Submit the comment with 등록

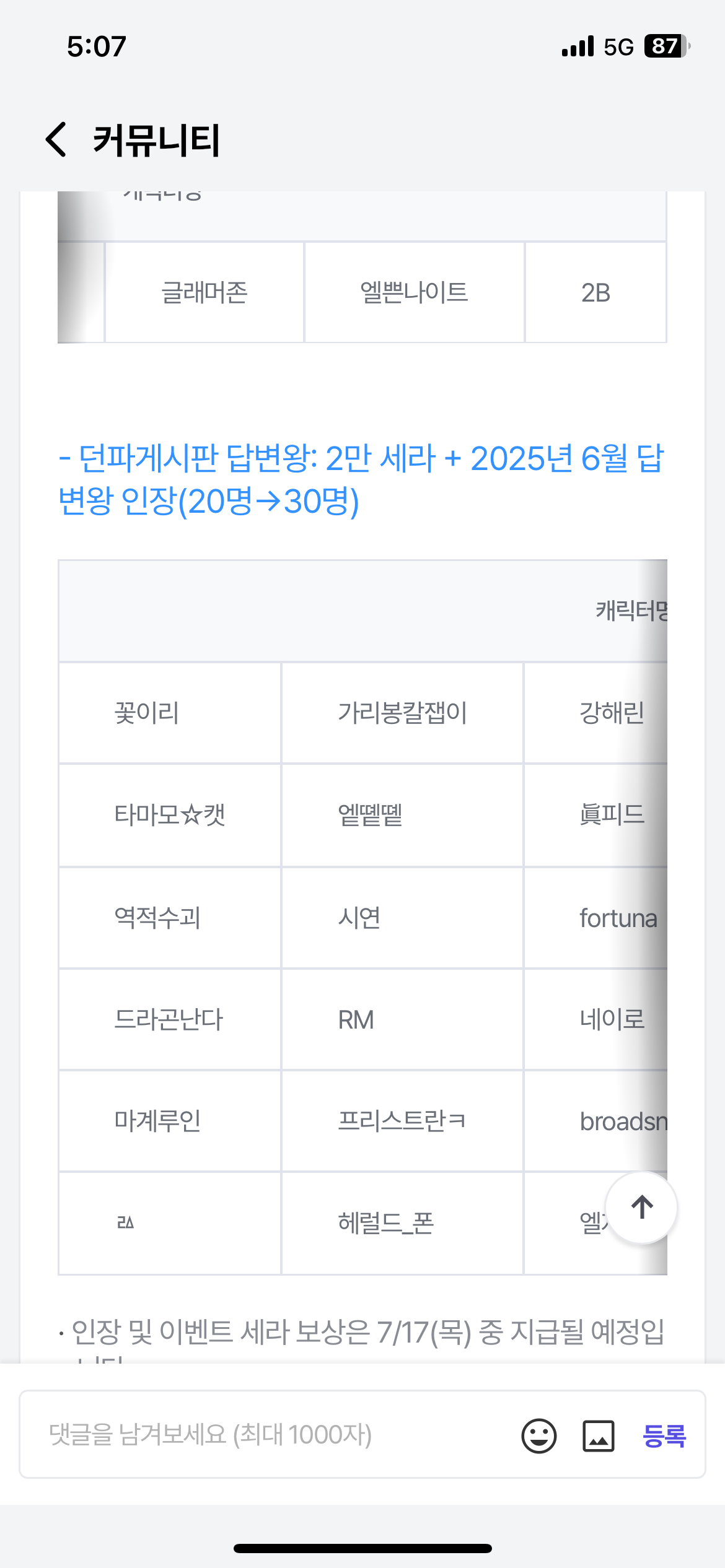tap(665, 1435)
